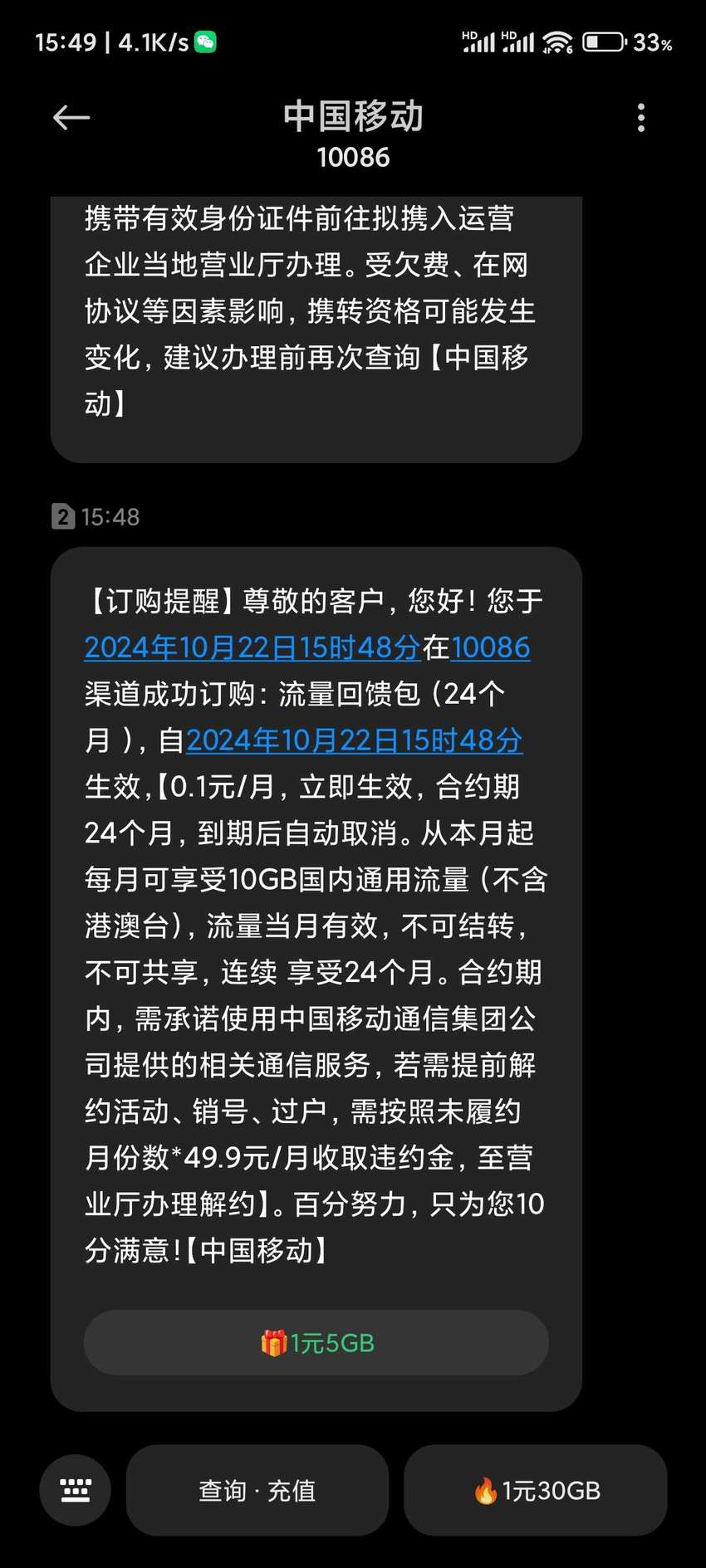Open the date link after 自
The height and width of the screenshot is (1568, 706).
(x=354, y=740)
